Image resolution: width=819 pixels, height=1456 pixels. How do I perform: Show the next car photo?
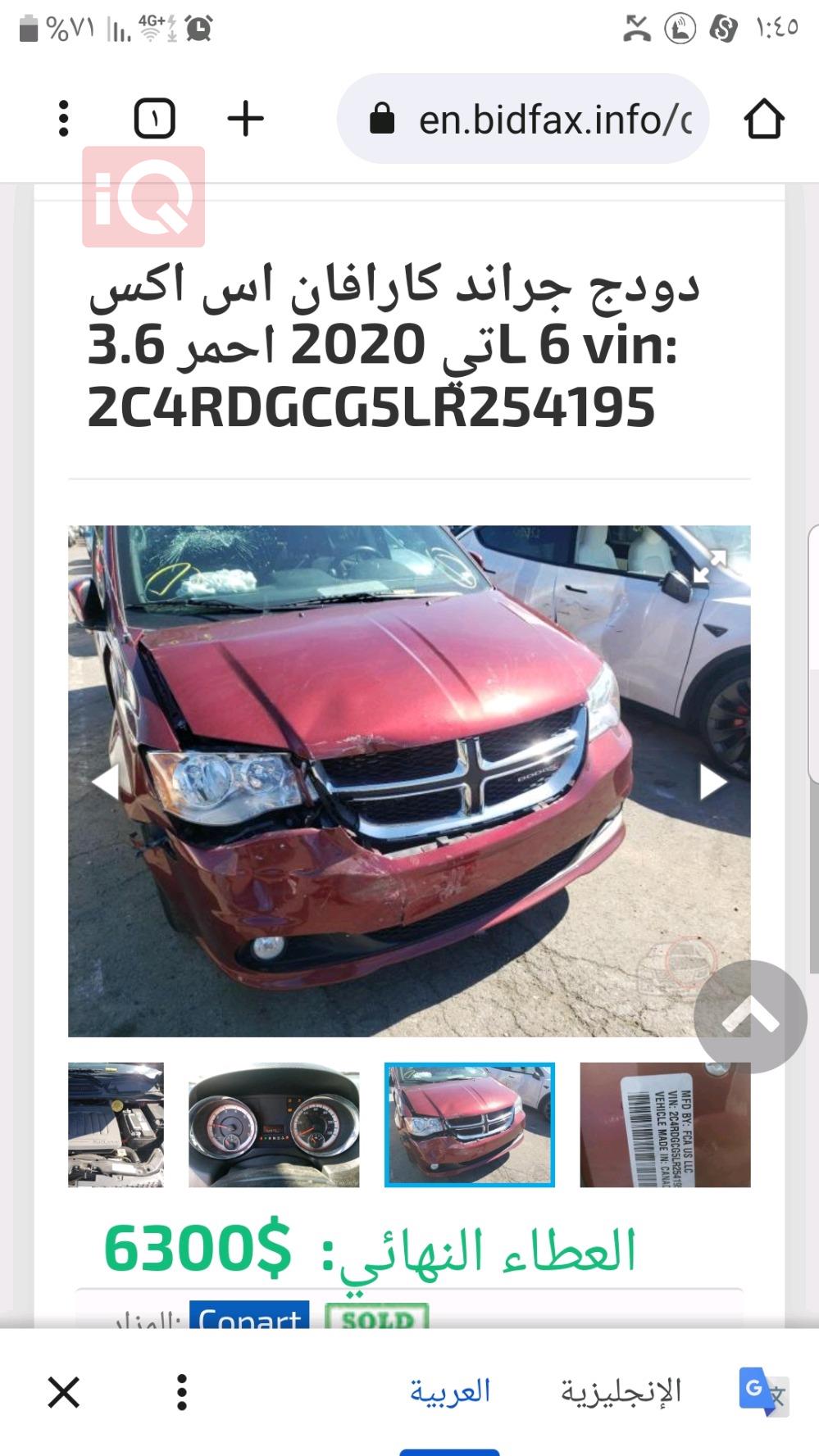point(712,781)
